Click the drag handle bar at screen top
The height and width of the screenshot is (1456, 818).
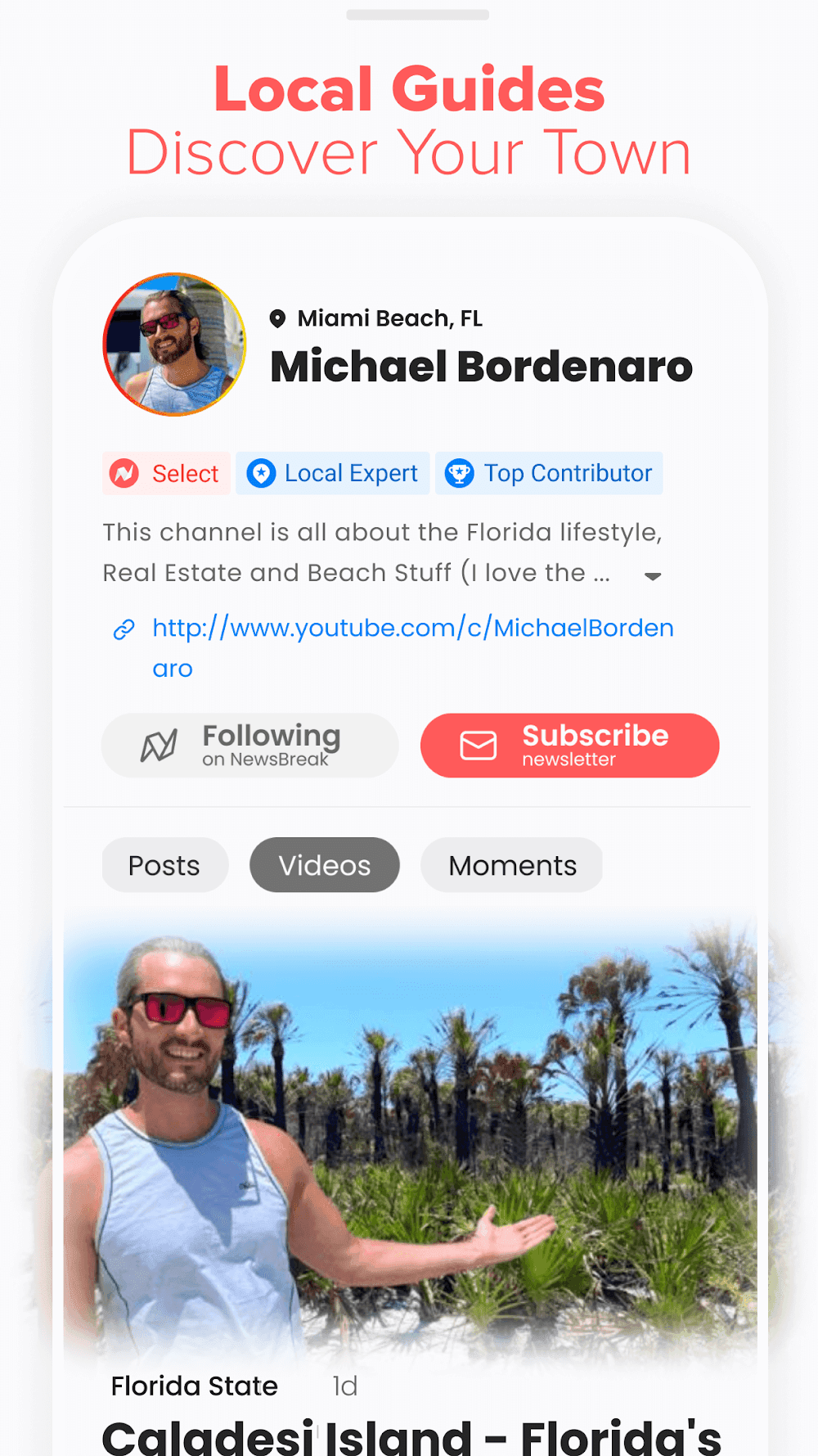point(416,14)
